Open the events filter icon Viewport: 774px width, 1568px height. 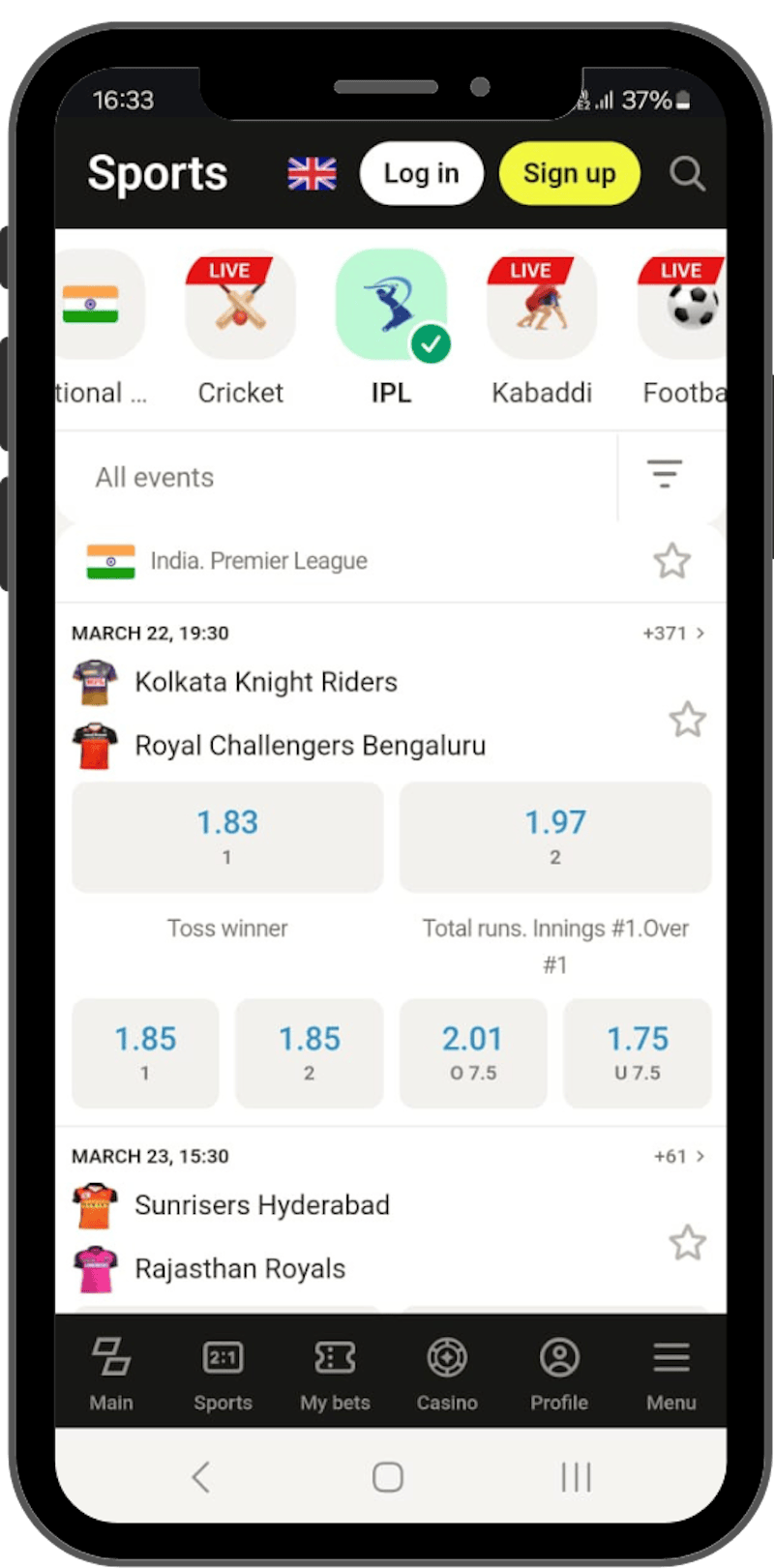point(665,474)
